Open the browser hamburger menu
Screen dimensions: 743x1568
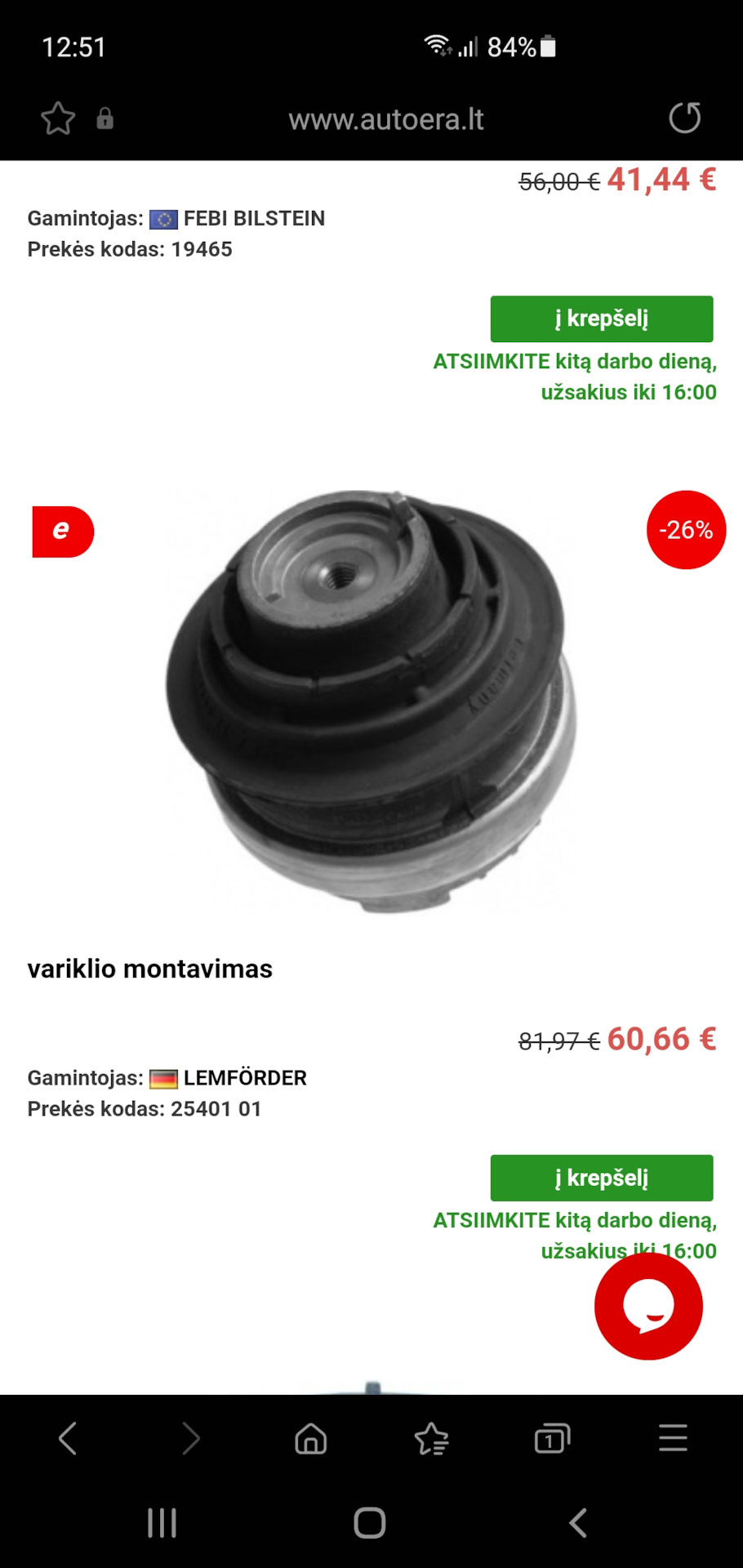click(x=673, y=1438)
